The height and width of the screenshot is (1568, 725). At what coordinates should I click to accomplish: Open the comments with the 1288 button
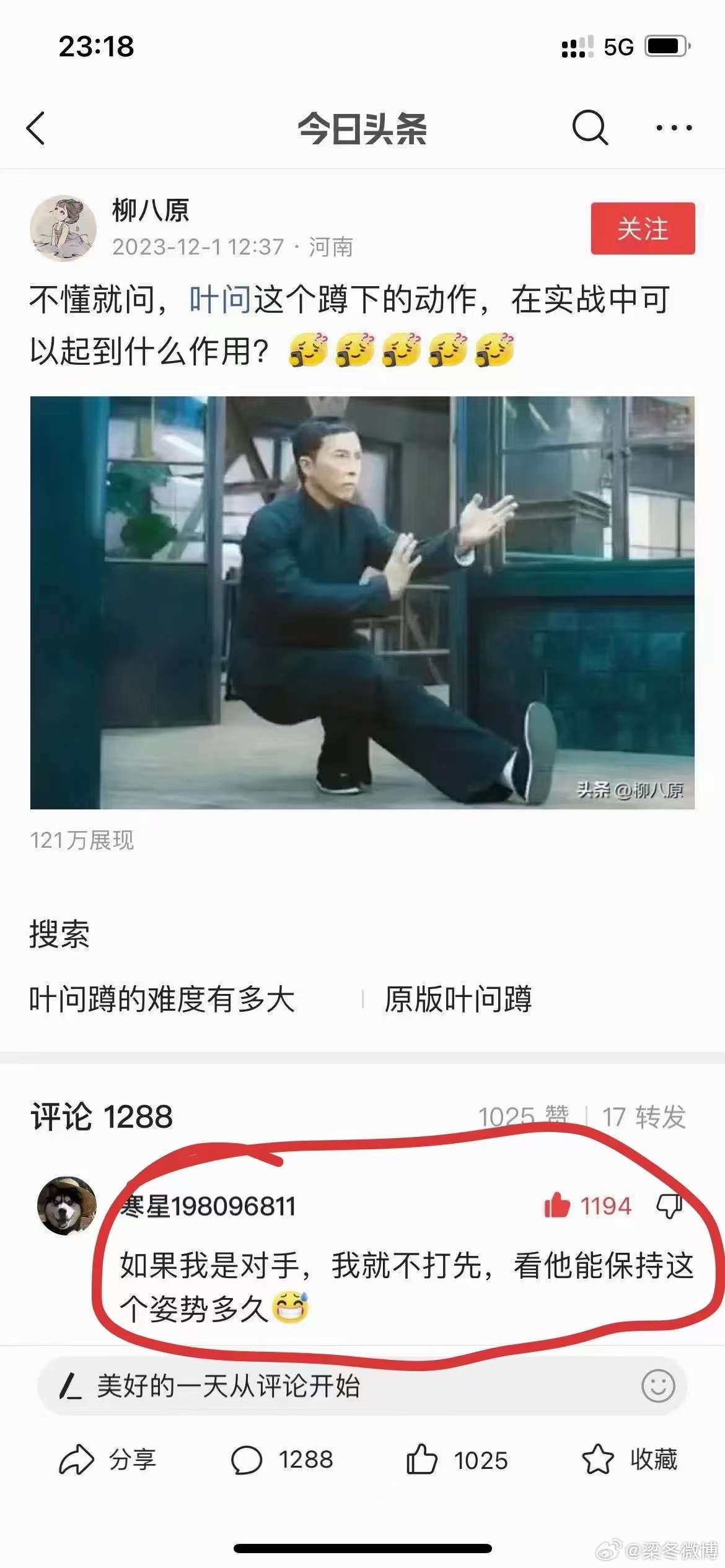pos(282,1460)
